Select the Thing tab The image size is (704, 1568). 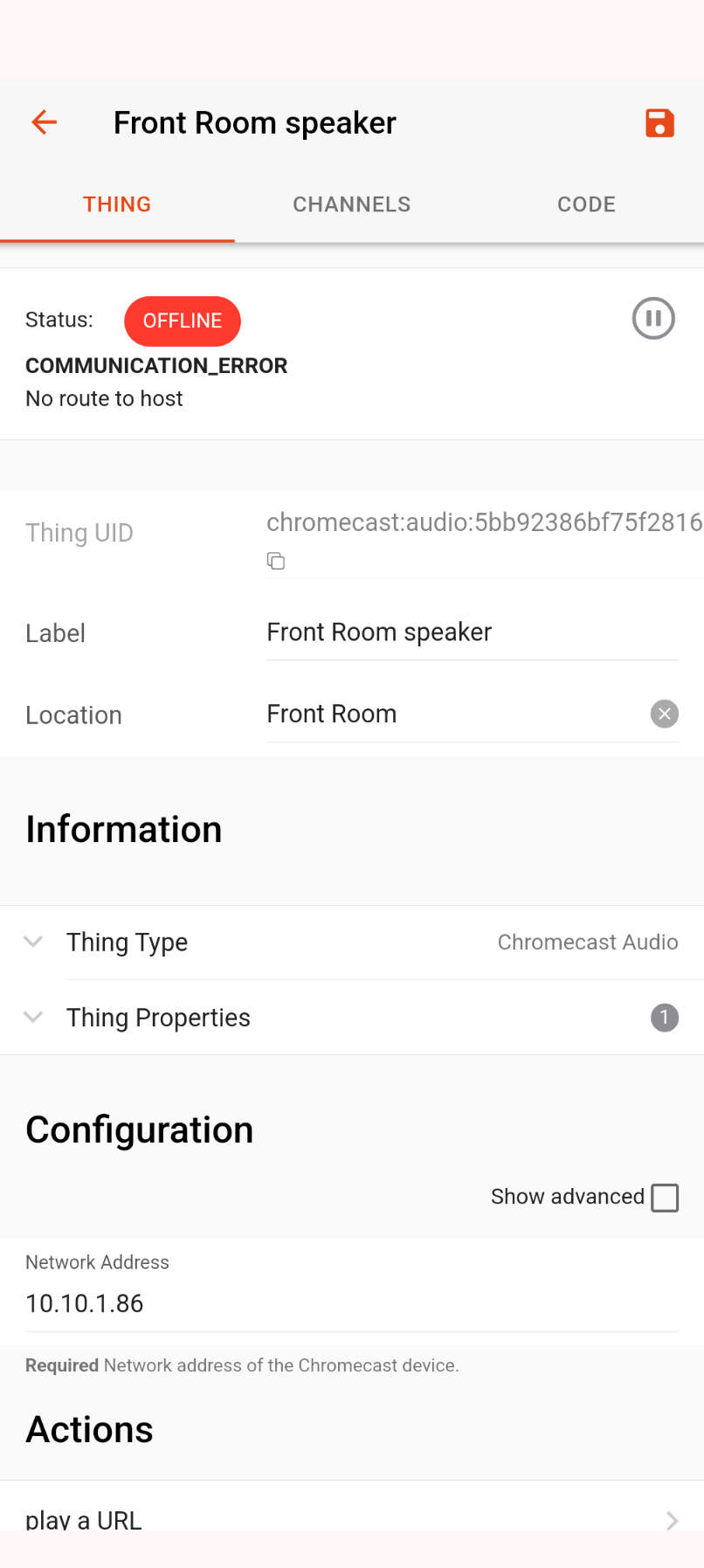click(x=117, y=204)
